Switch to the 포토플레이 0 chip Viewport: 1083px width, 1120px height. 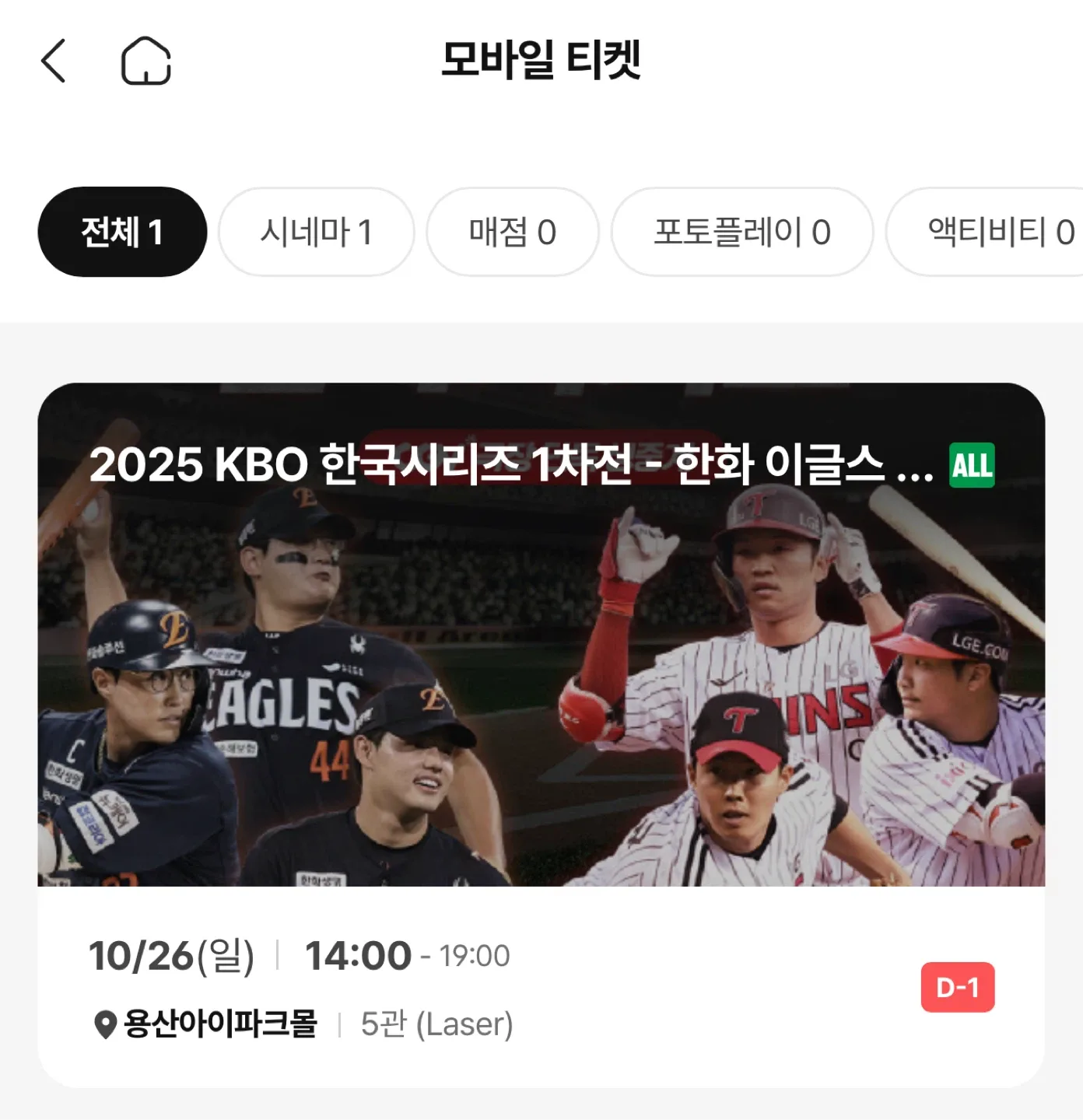(x=741, y=232)
